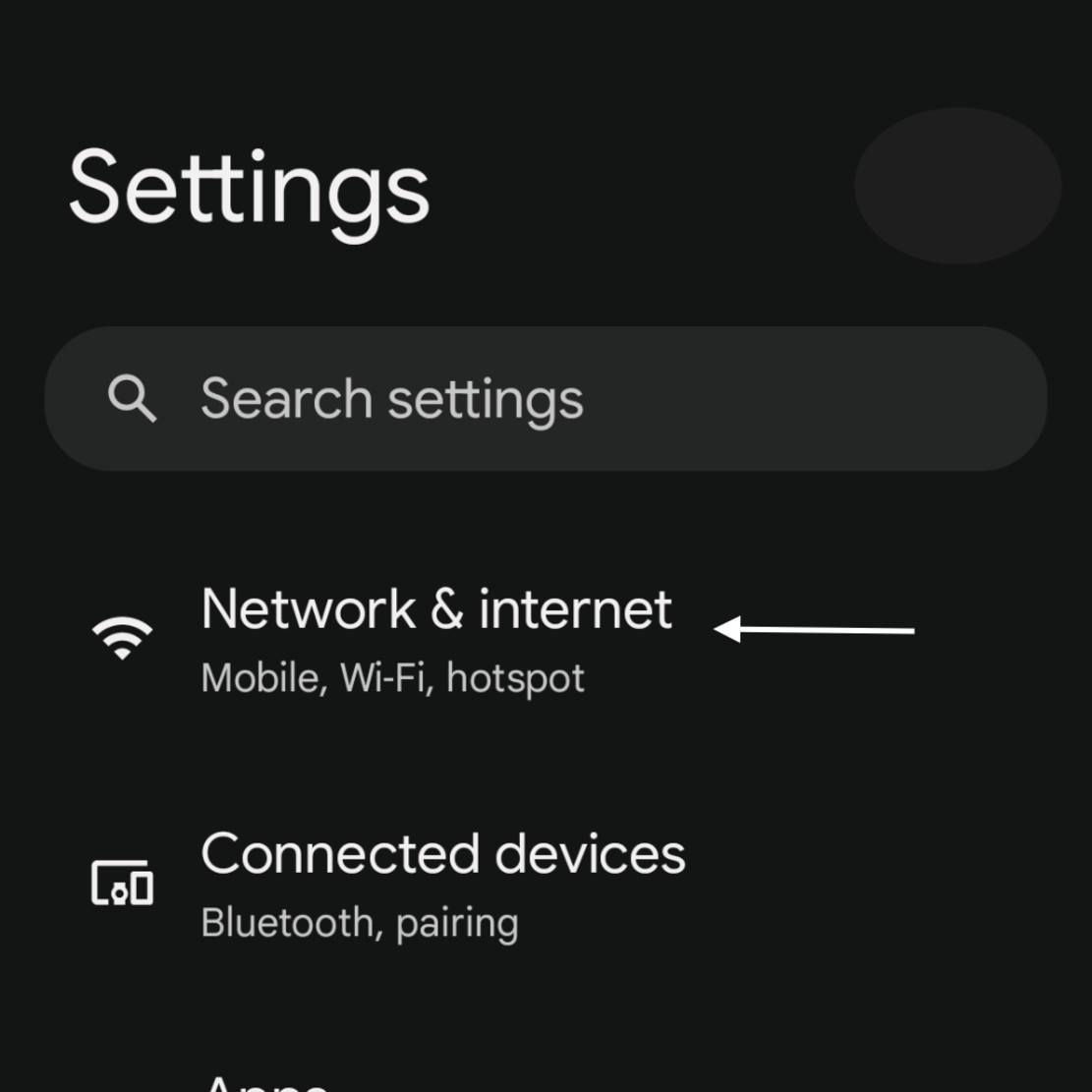The width and height of the screenshot is (1092, 1092).
Task: Open Connected devices settings
Action: click(442, 883)
